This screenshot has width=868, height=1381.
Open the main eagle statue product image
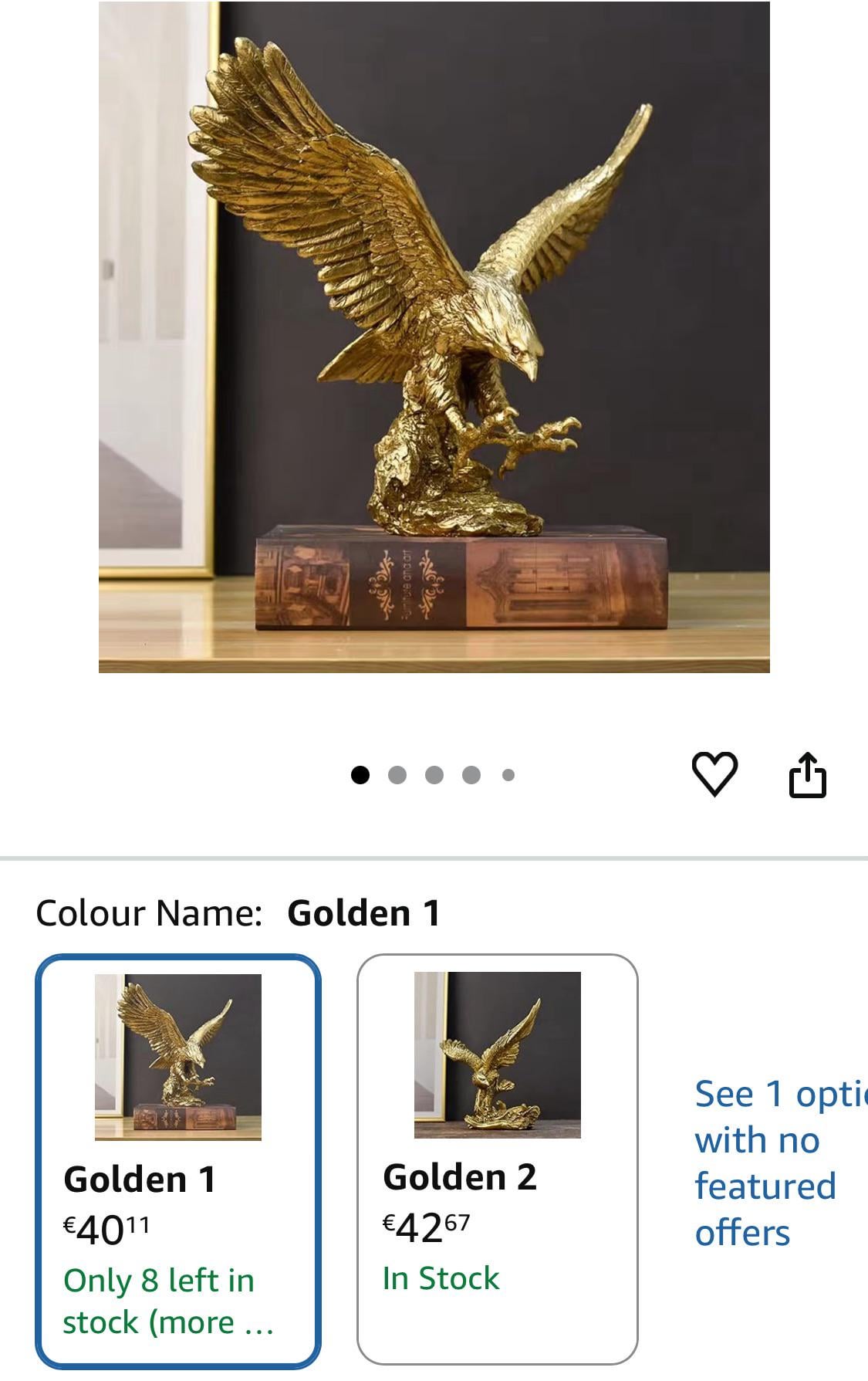(434, 337)
